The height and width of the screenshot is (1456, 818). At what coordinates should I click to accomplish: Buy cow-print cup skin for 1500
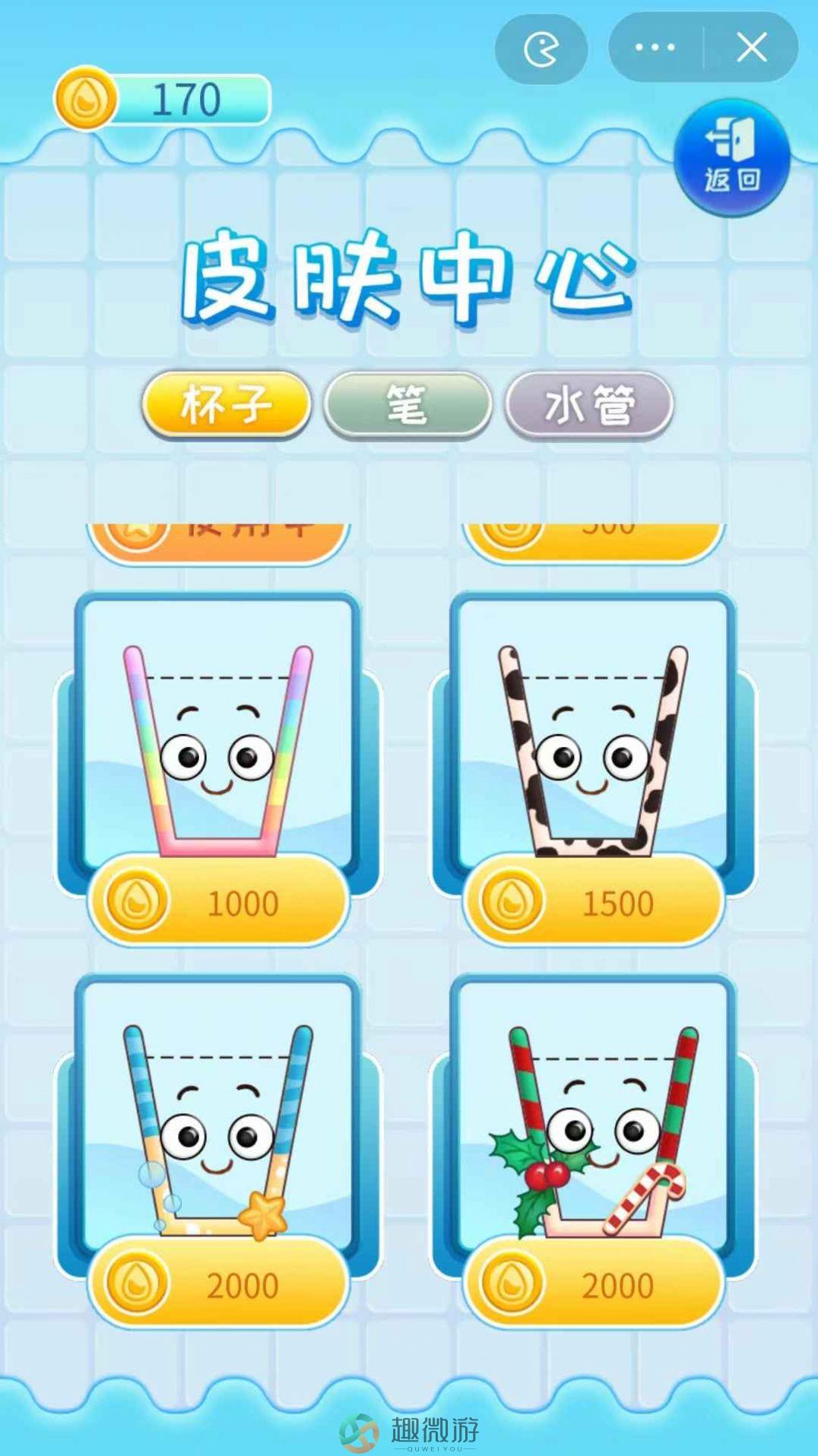594,902
